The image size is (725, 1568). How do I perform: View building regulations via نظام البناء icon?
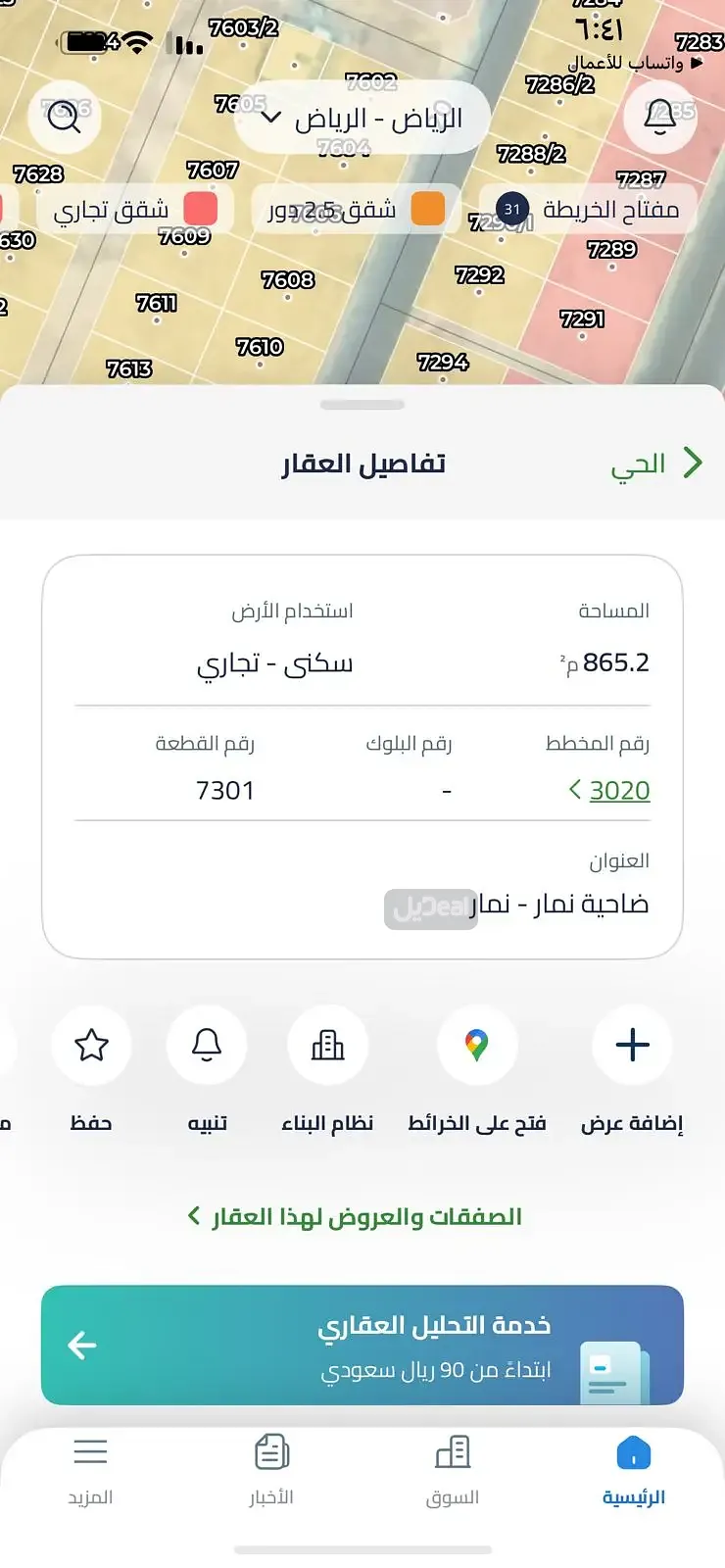point(327,1045)
